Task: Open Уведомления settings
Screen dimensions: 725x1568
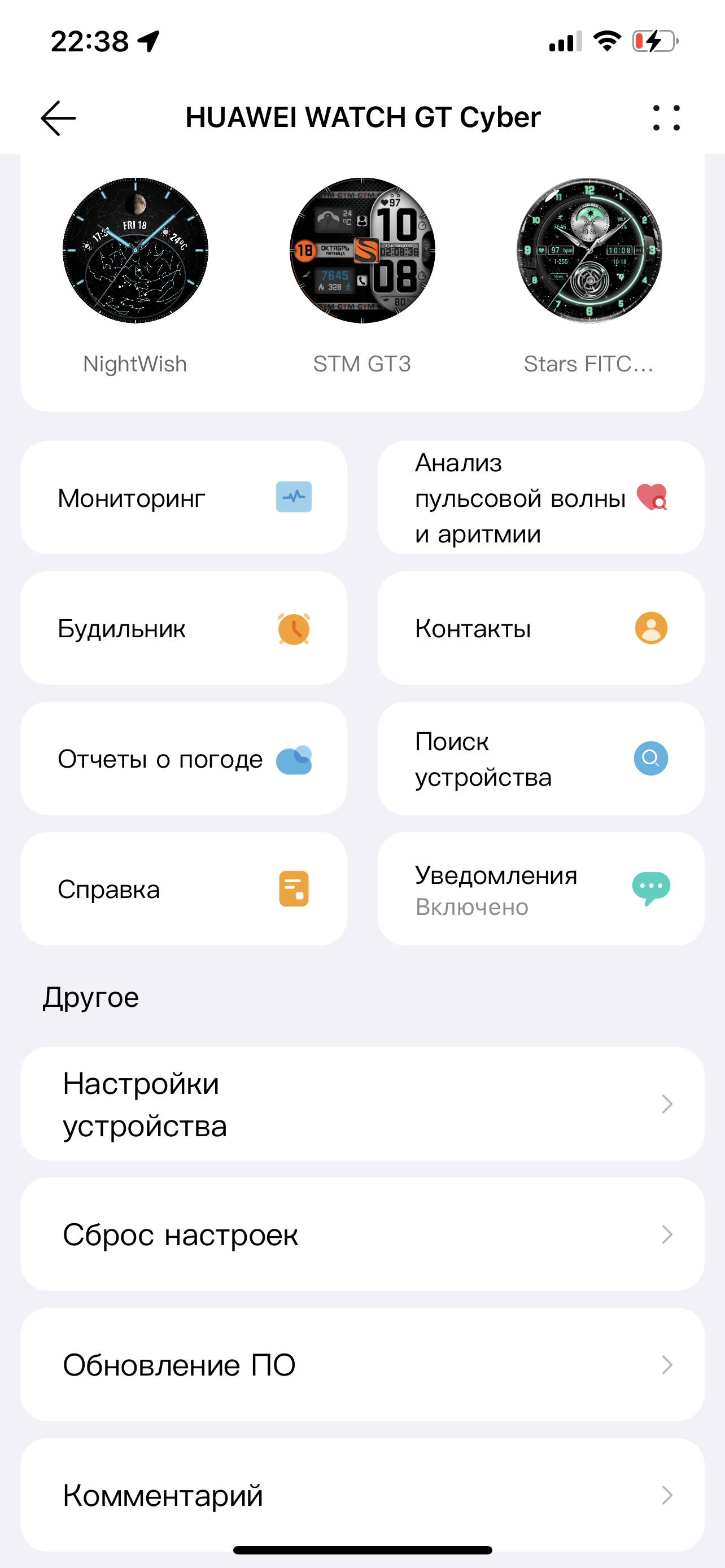Action: 540,890
